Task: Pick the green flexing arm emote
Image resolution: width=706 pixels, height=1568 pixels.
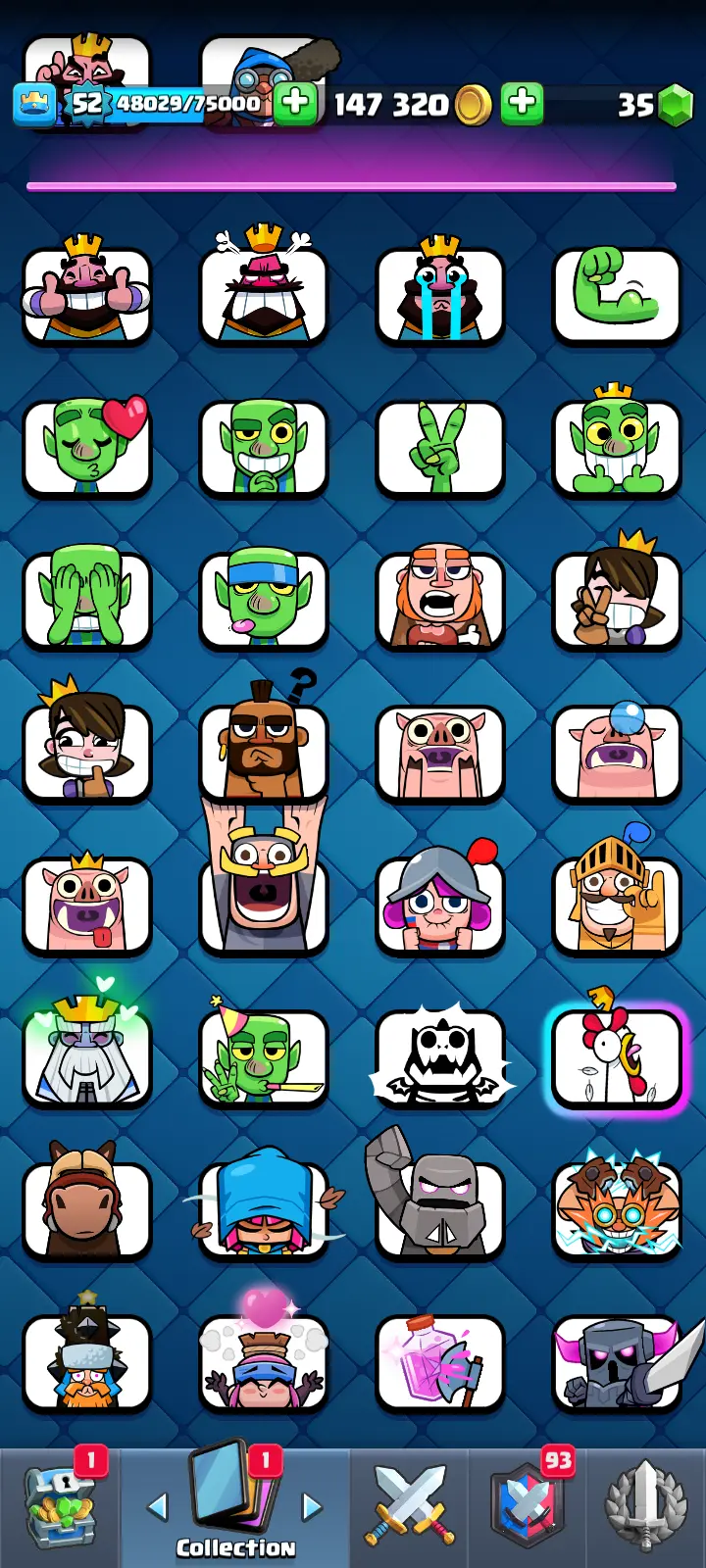Action: [617, 293]
